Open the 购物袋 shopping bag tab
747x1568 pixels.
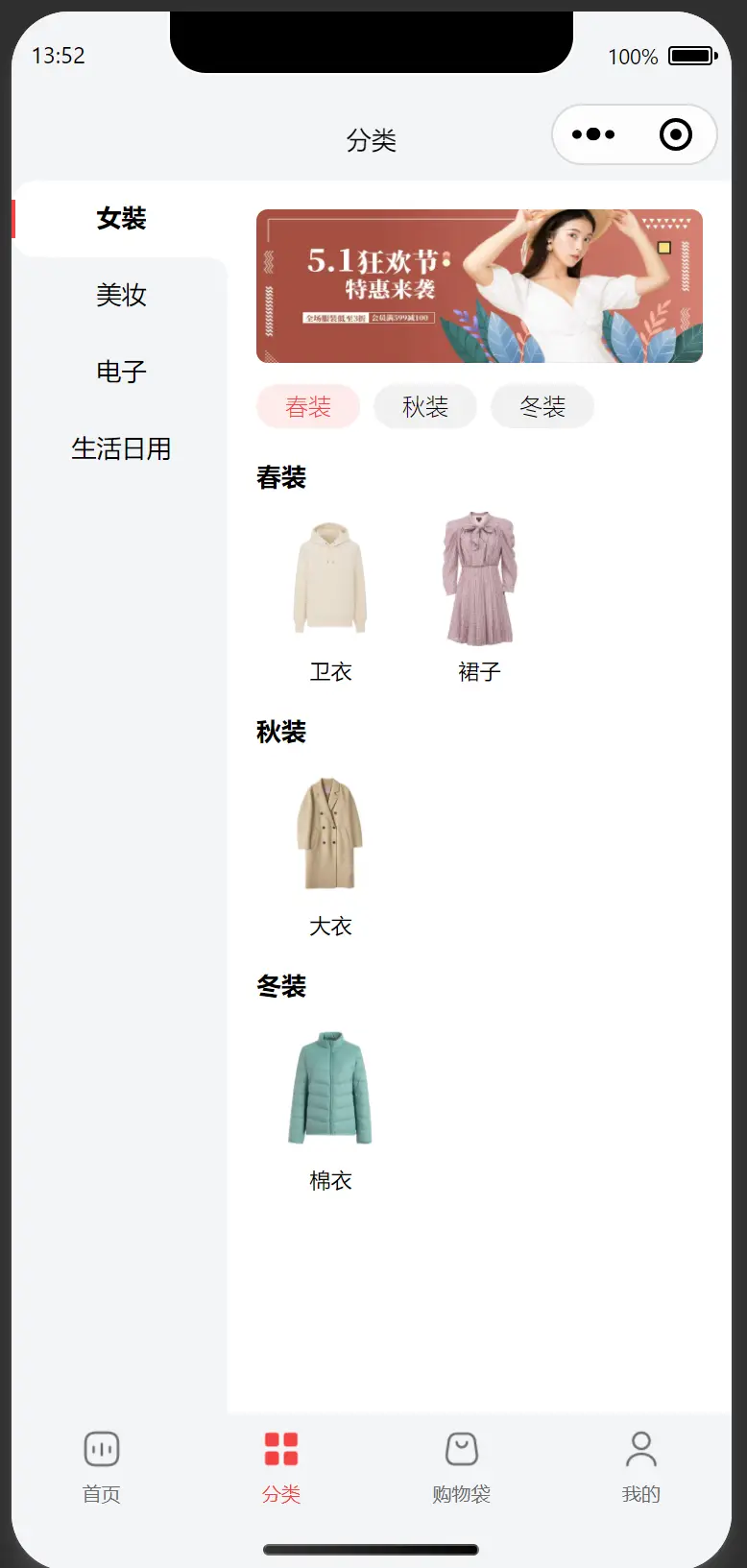point(461,1466)
